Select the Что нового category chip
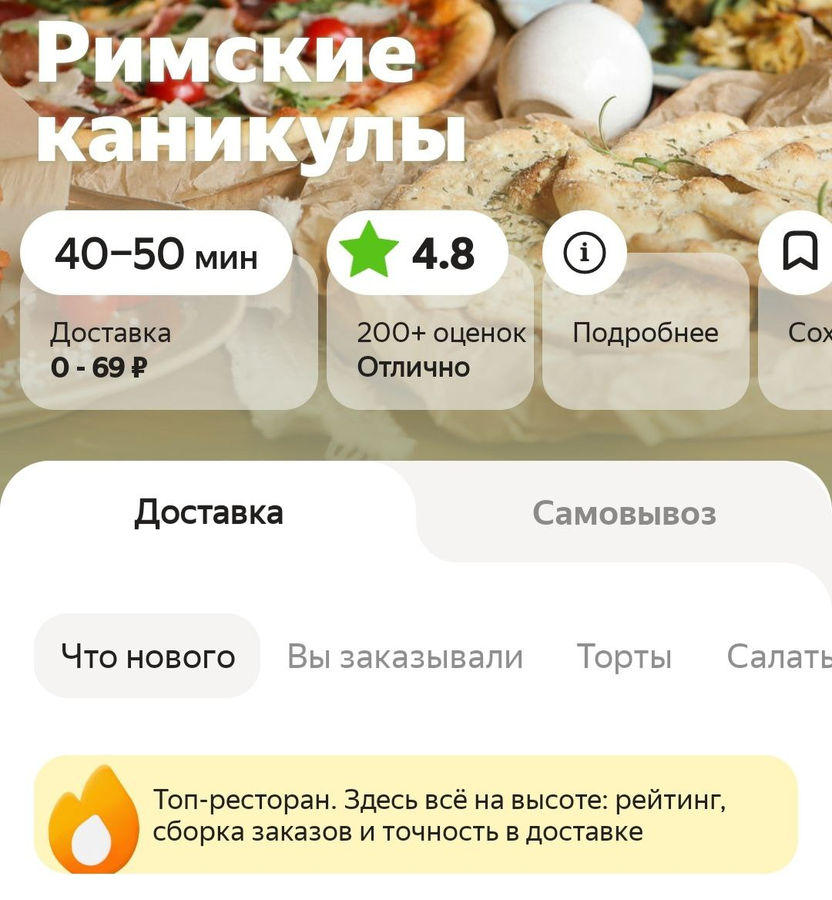 pos(147,656)
